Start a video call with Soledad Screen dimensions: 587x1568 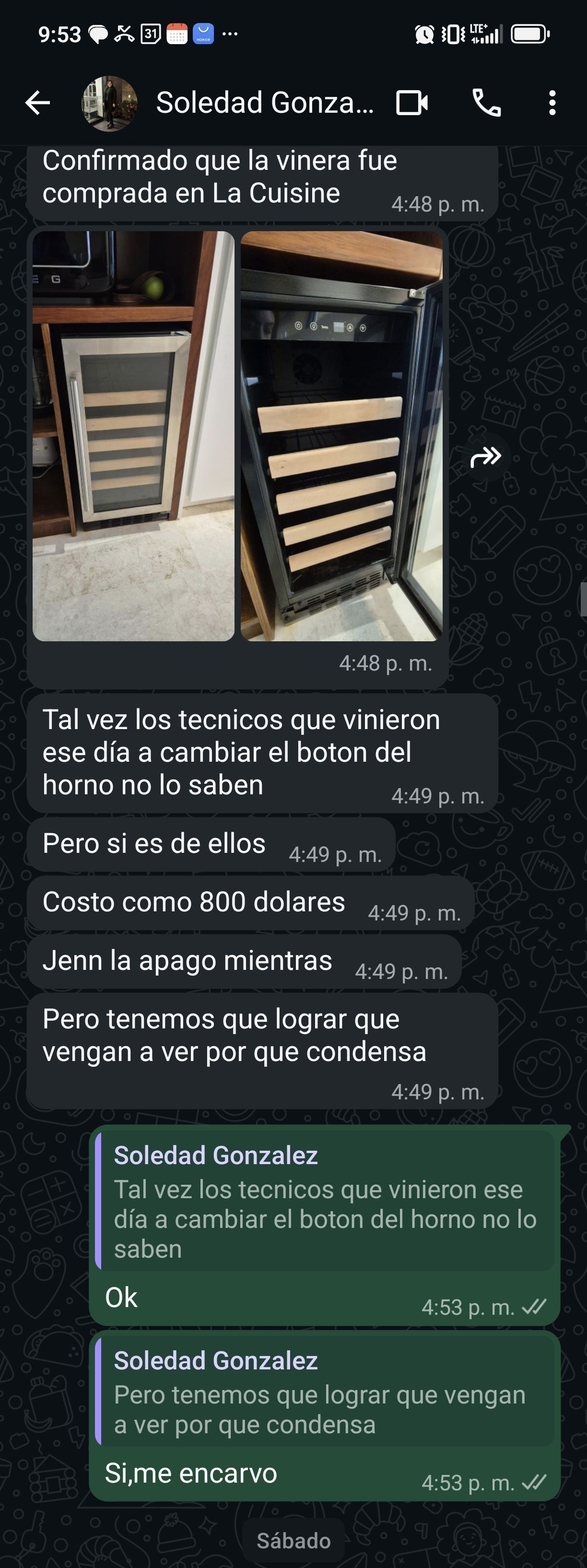click(412, 103)
